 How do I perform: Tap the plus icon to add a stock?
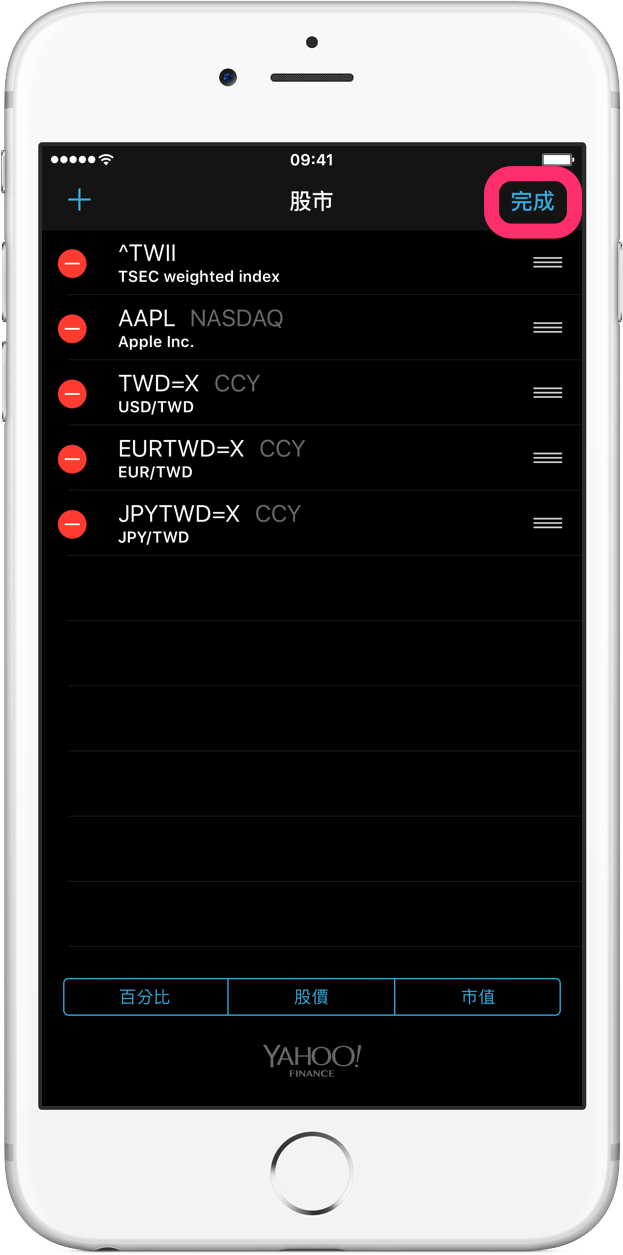[79, 200]
